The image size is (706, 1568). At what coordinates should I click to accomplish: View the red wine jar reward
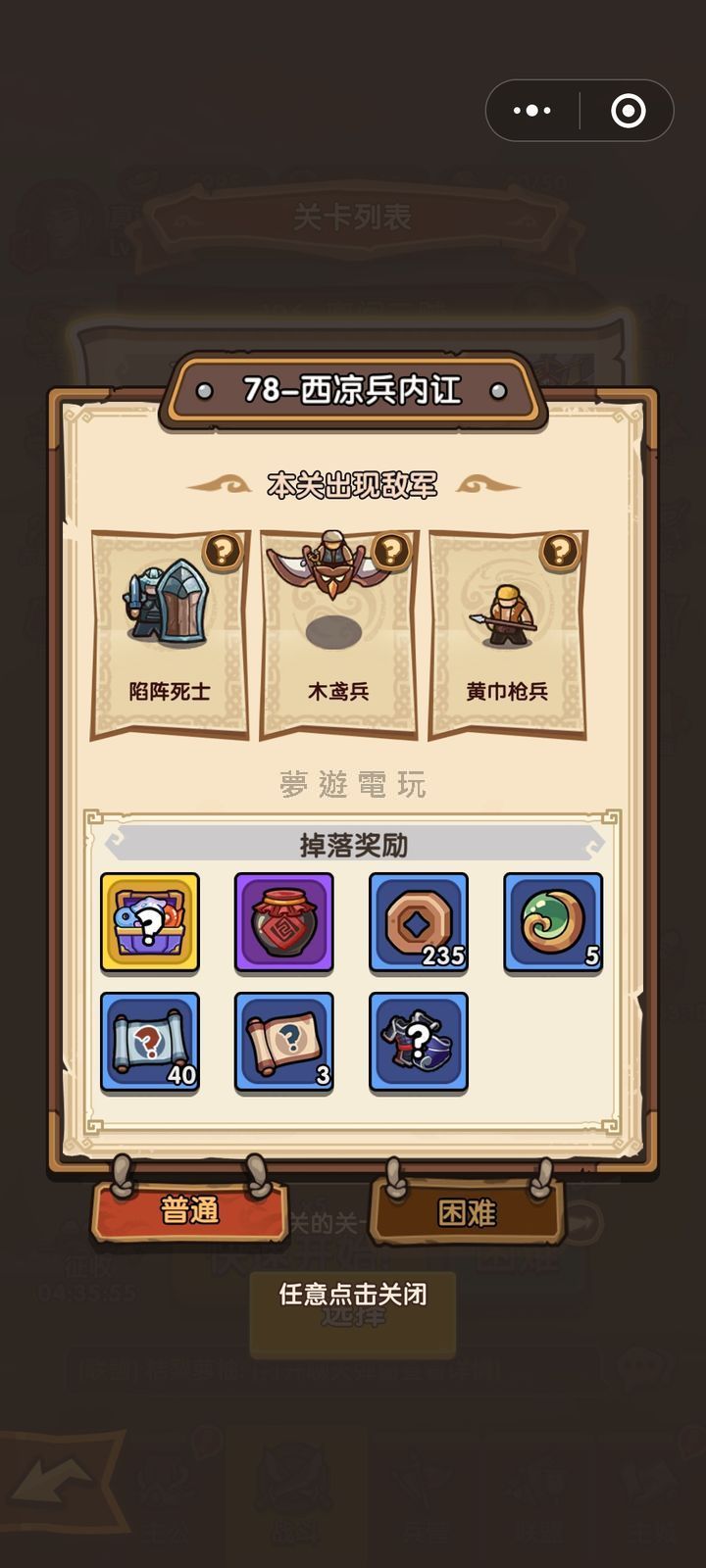pyautogui.click(x=284, y=922)
